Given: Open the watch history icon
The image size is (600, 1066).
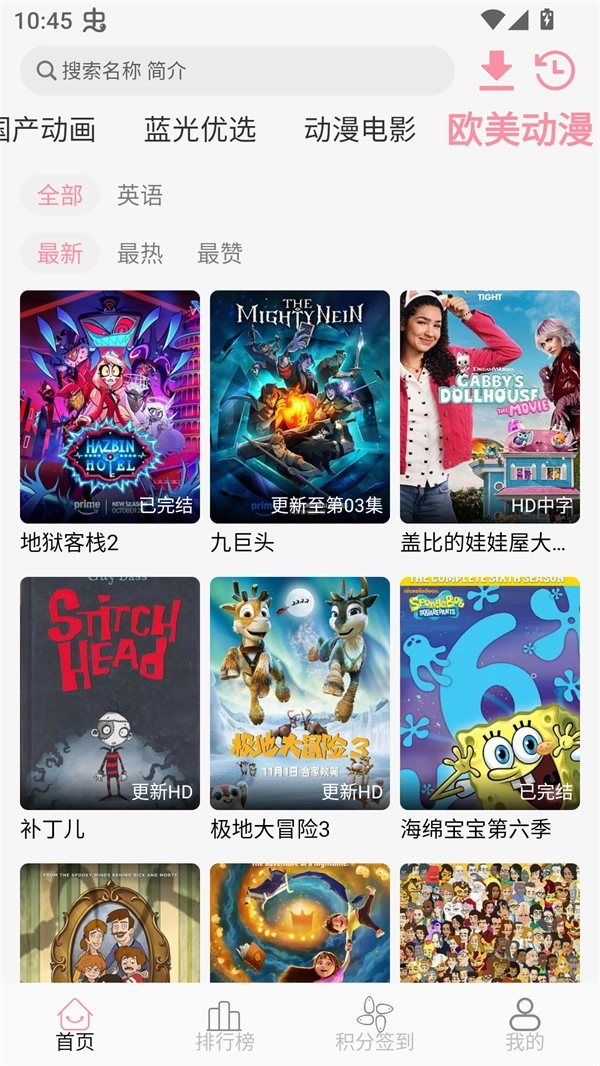Looking at the screenshot, I should coord(554,71).
